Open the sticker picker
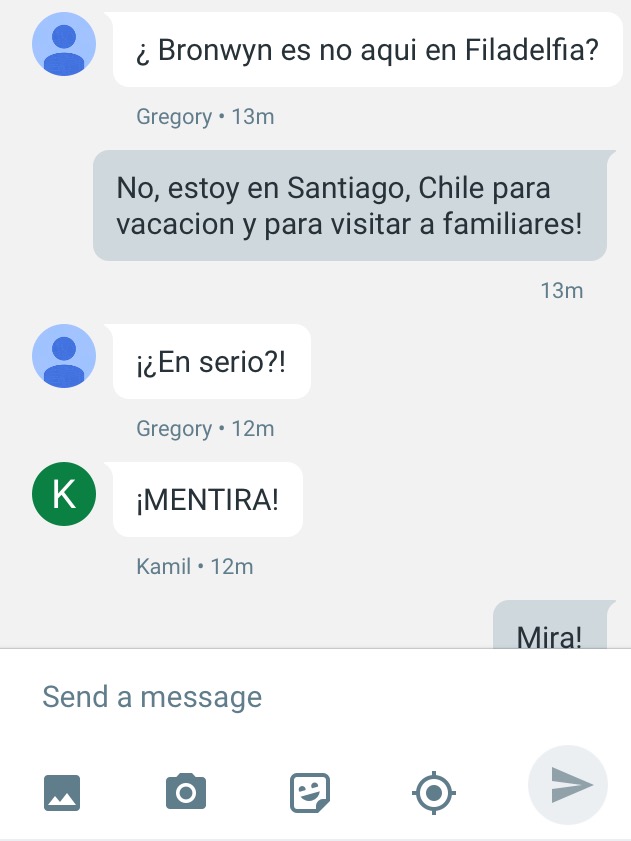The image size is (631, 841). click(309, 793)
